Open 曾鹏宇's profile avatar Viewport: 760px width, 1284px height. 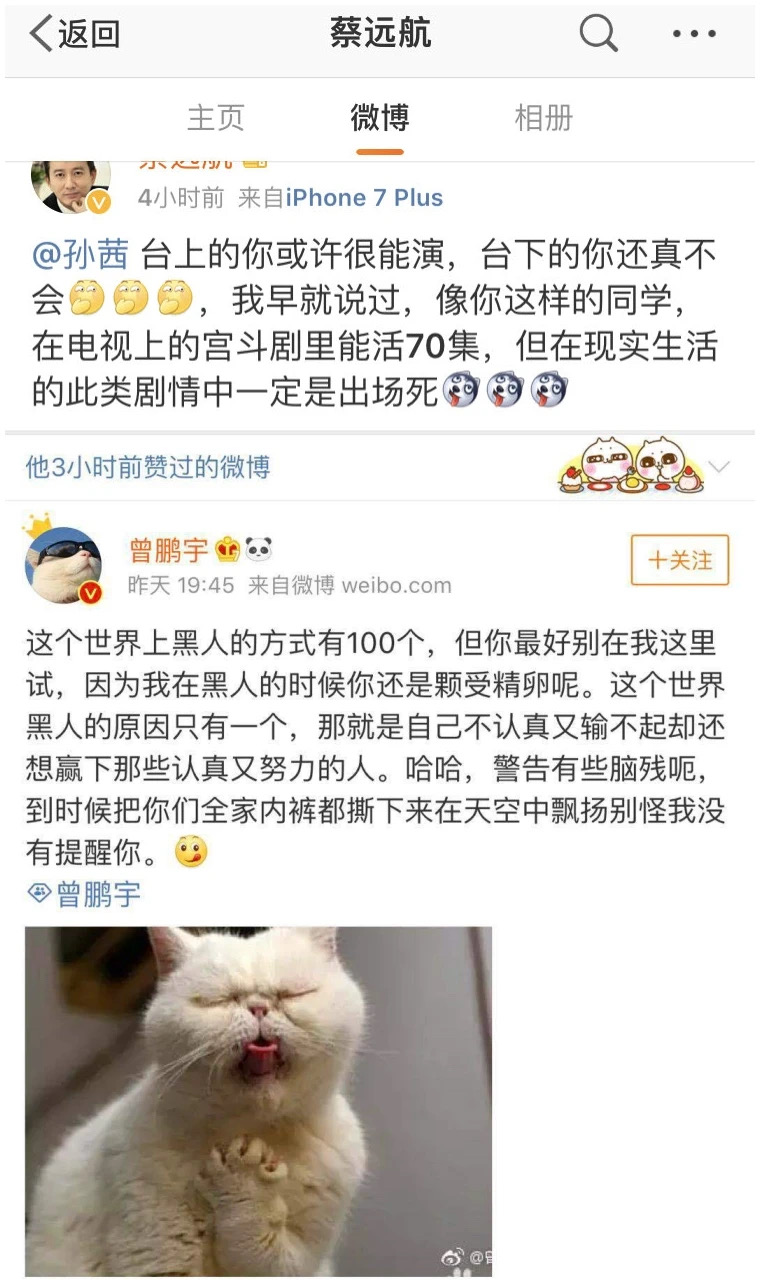pyautogui.click(x=64, y=565)
